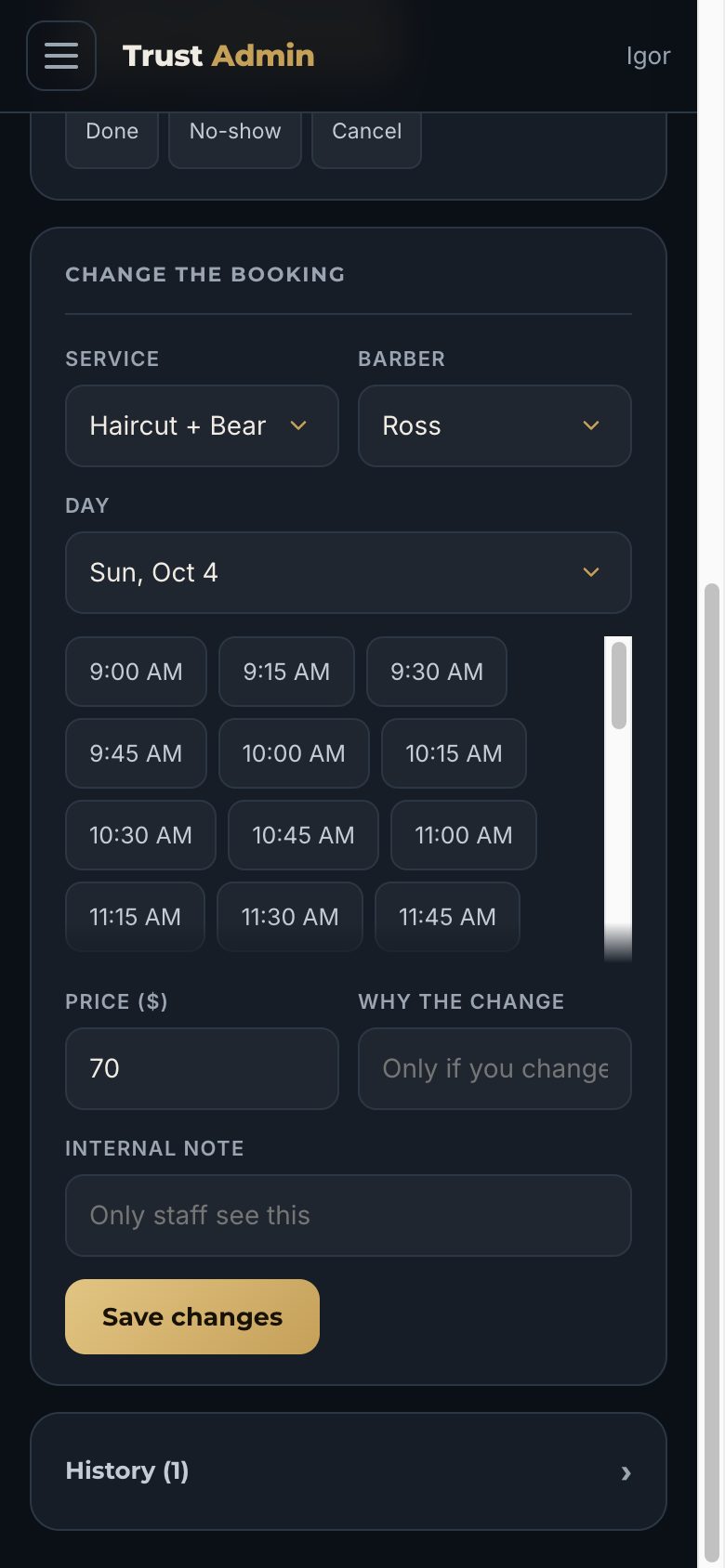Open the hamburger drawer menu
The image size is (725, 1568).
(61, 56)
